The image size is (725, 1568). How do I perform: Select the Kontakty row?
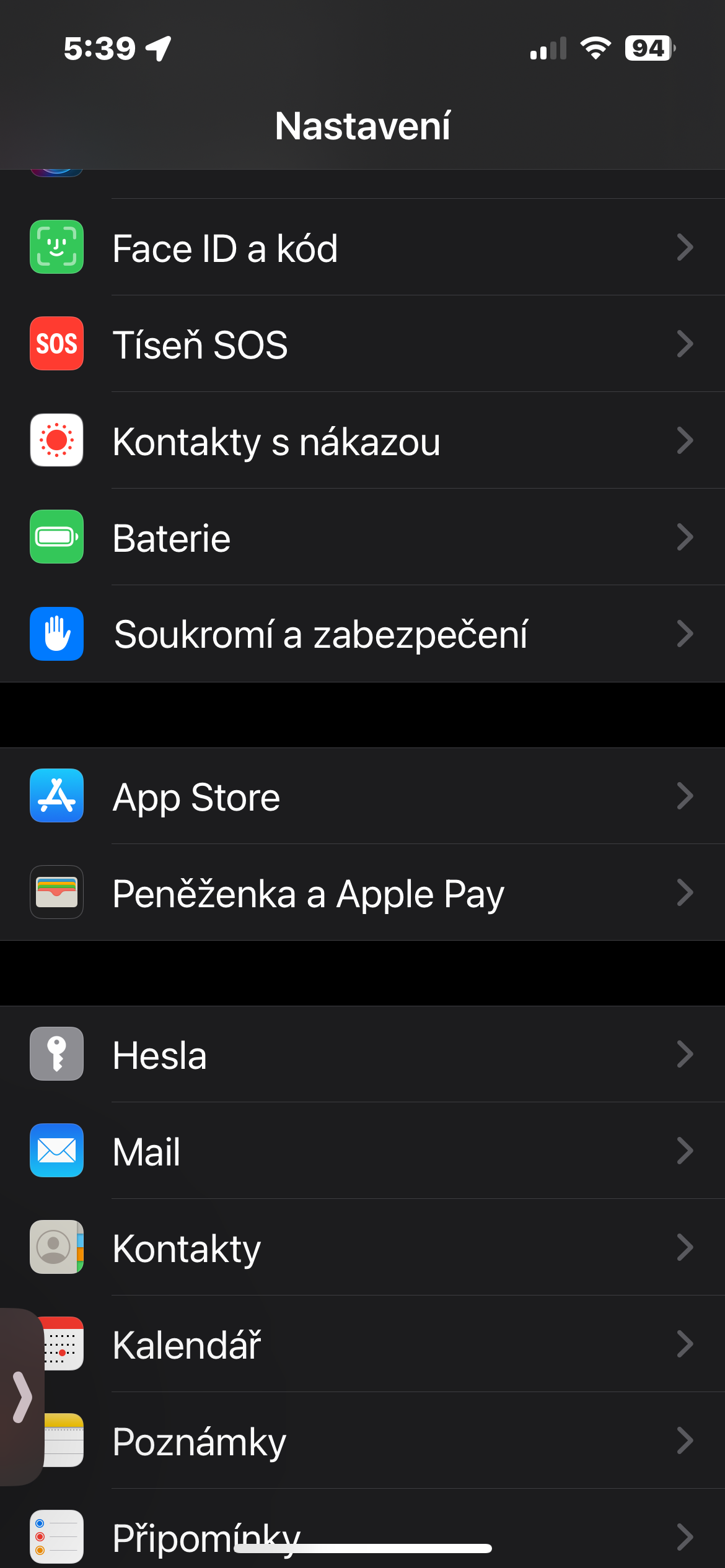362,1248
